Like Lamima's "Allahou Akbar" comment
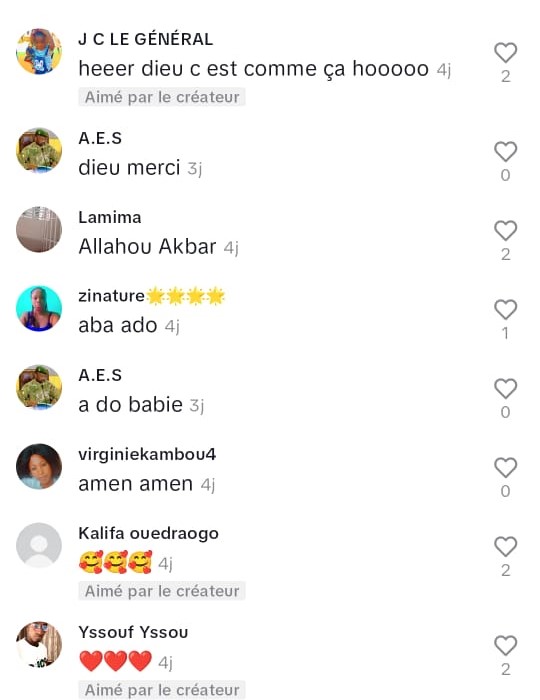Viewport: 540px width, 700px height. (x=505, y=231)
